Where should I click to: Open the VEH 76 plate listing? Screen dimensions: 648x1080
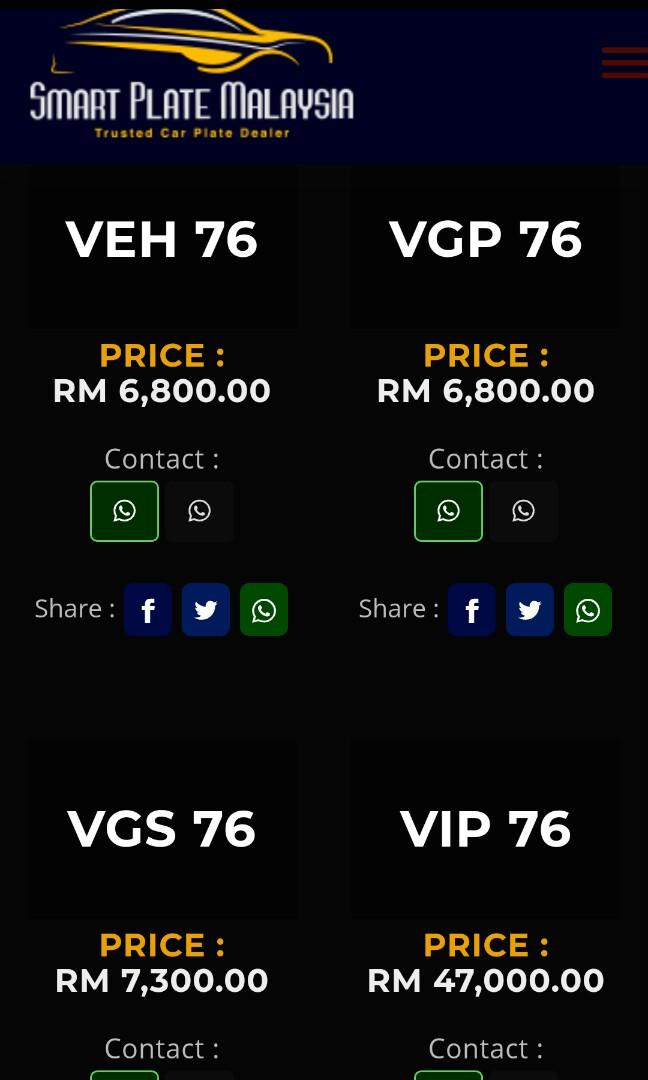click(x=162, y=239)
